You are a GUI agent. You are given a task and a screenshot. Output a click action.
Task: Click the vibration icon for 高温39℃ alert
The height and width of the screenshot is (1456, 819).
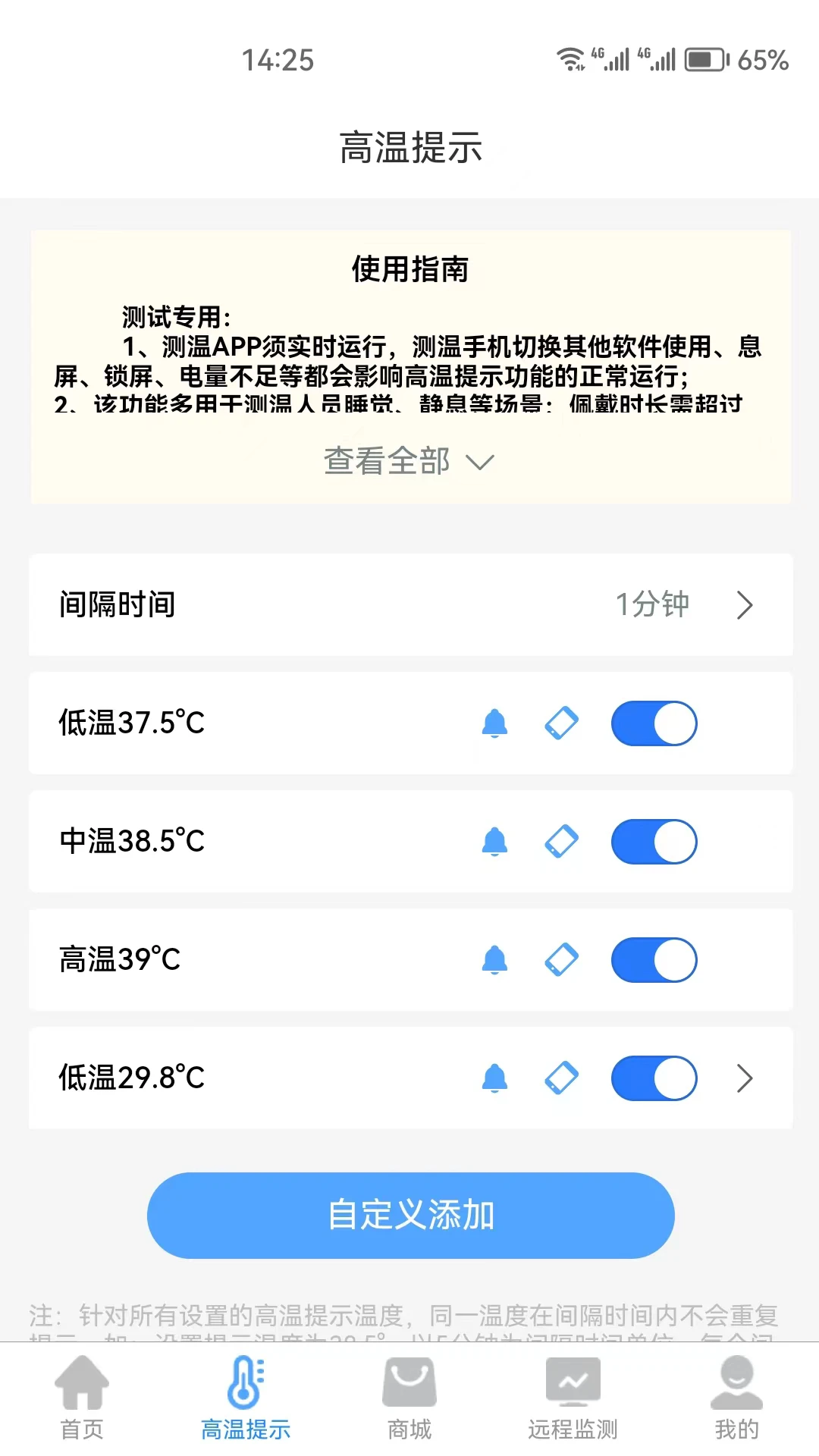(562, 960)
